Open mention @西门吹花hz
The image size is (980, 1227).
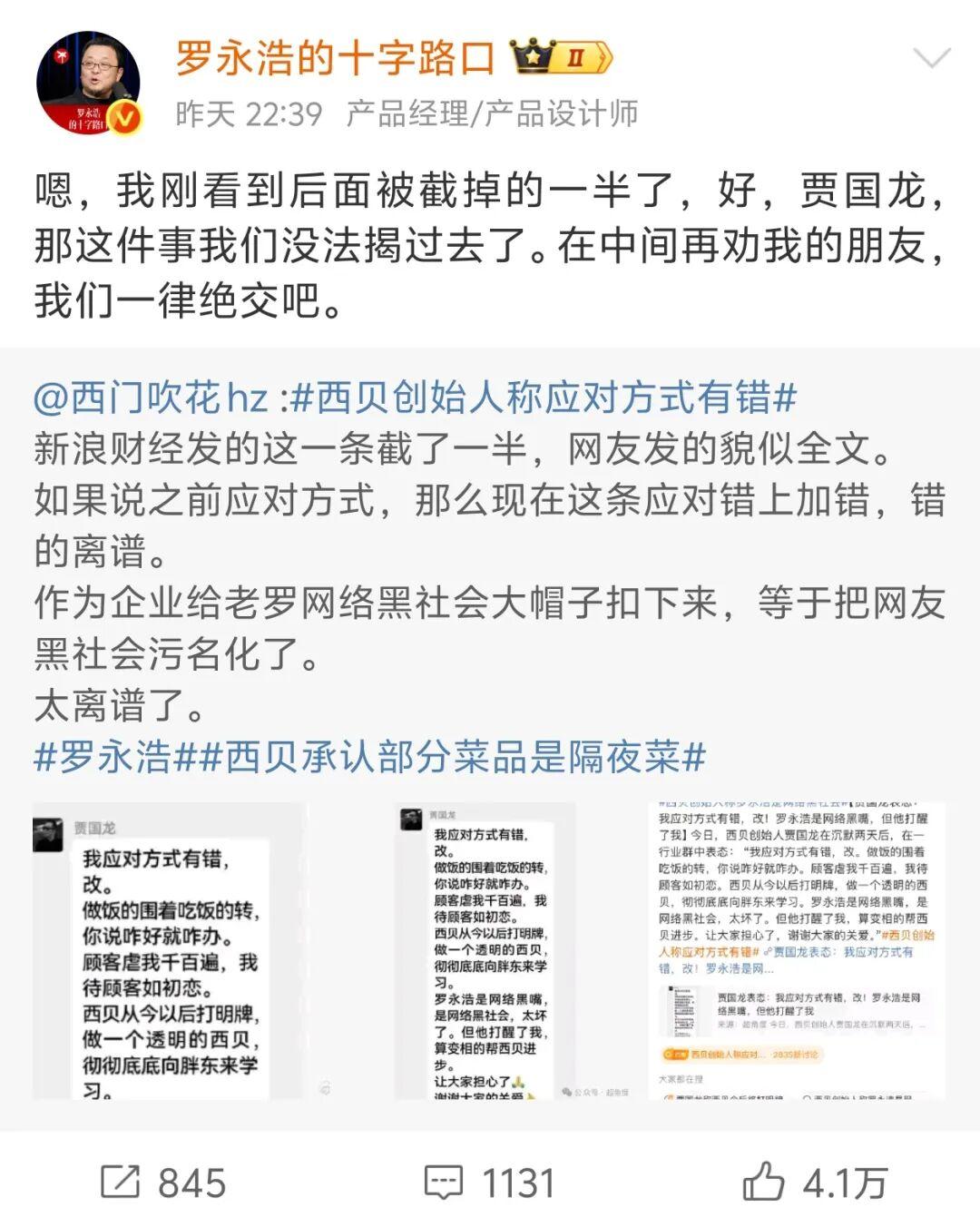pos(151,398)
